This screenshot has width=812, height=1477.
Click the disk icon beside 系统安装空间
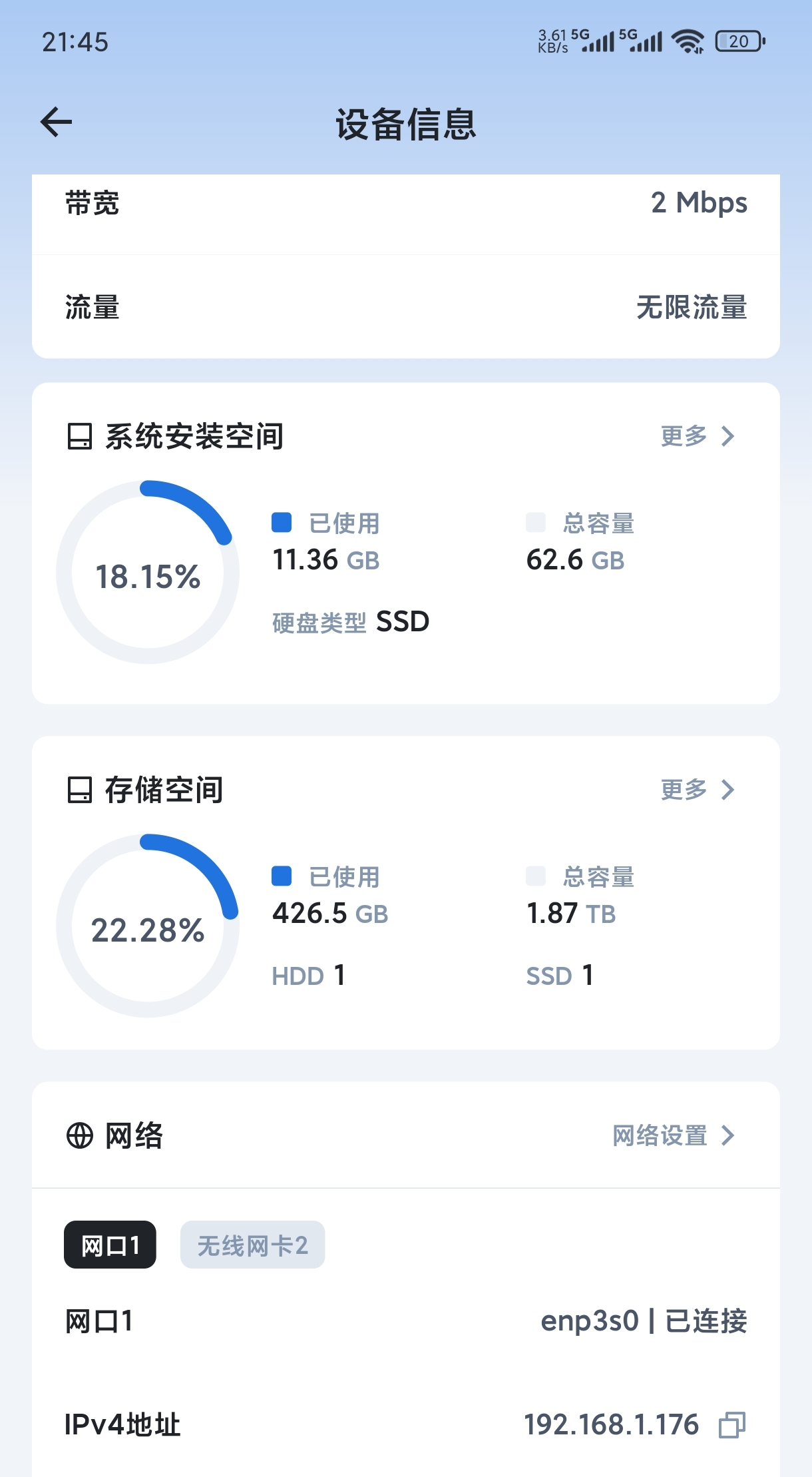point(80,438)
